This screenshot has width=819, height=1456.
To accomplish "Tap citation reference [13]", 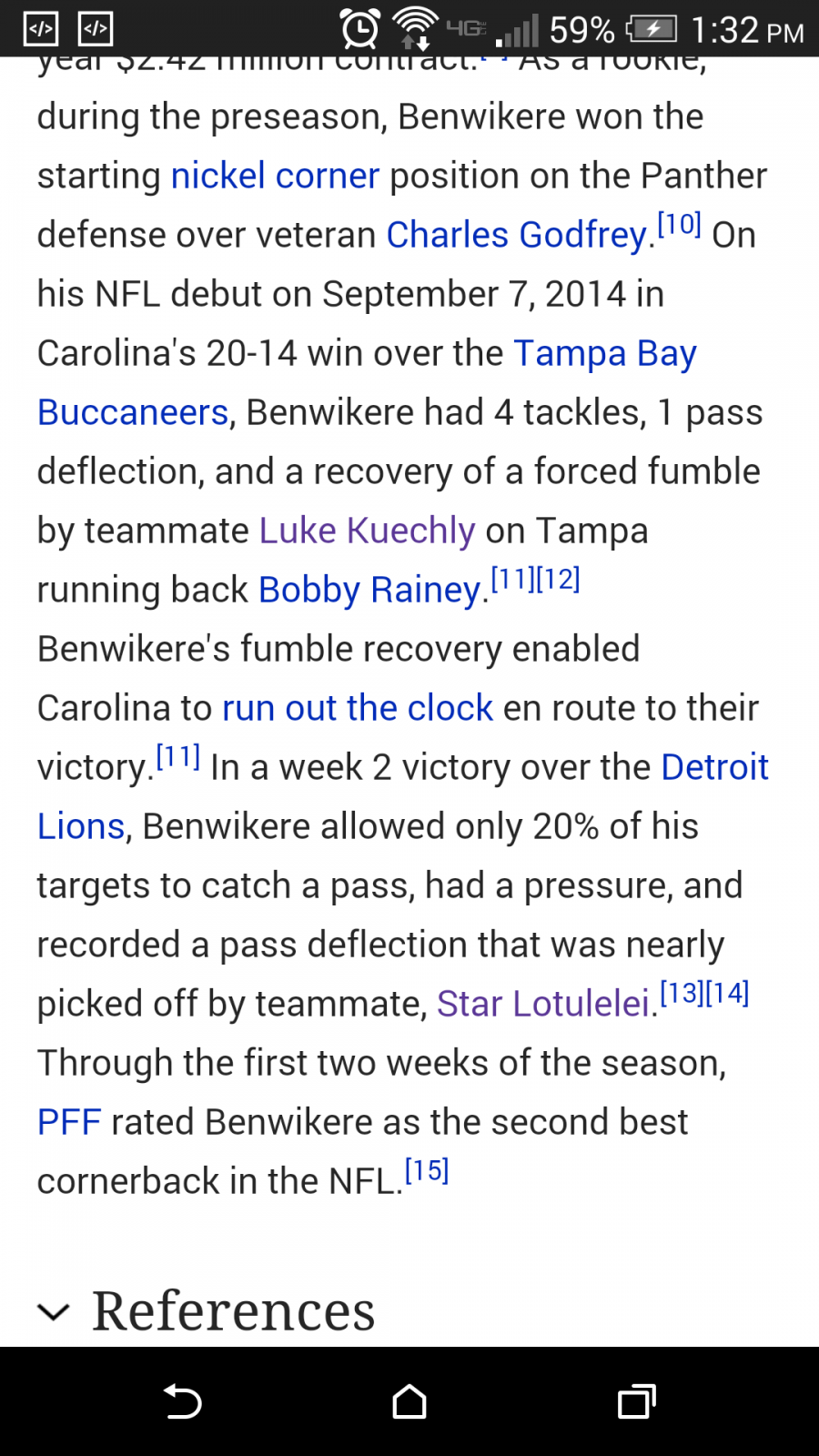I will (x=682, y=993).
